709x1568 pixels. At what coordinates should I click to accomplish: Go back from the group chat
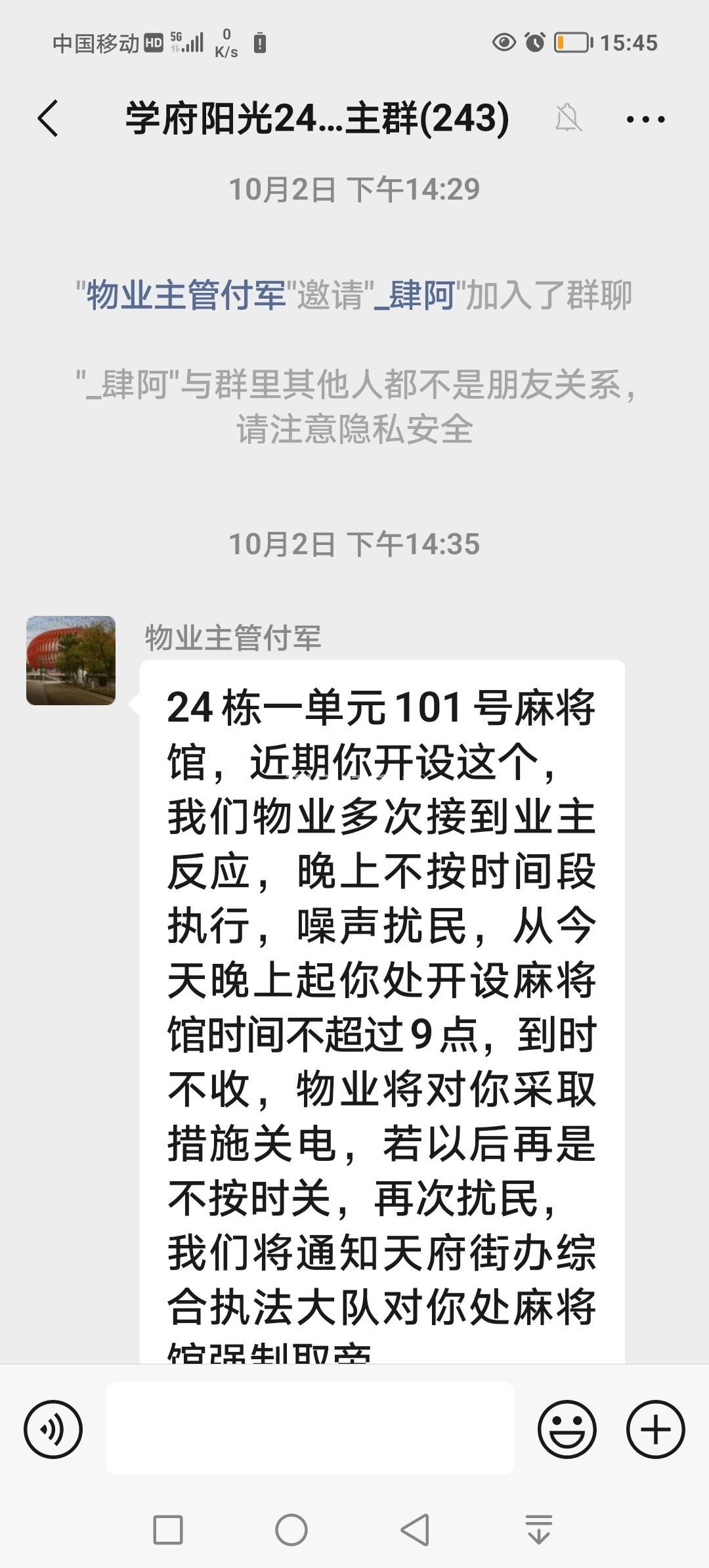48,119
